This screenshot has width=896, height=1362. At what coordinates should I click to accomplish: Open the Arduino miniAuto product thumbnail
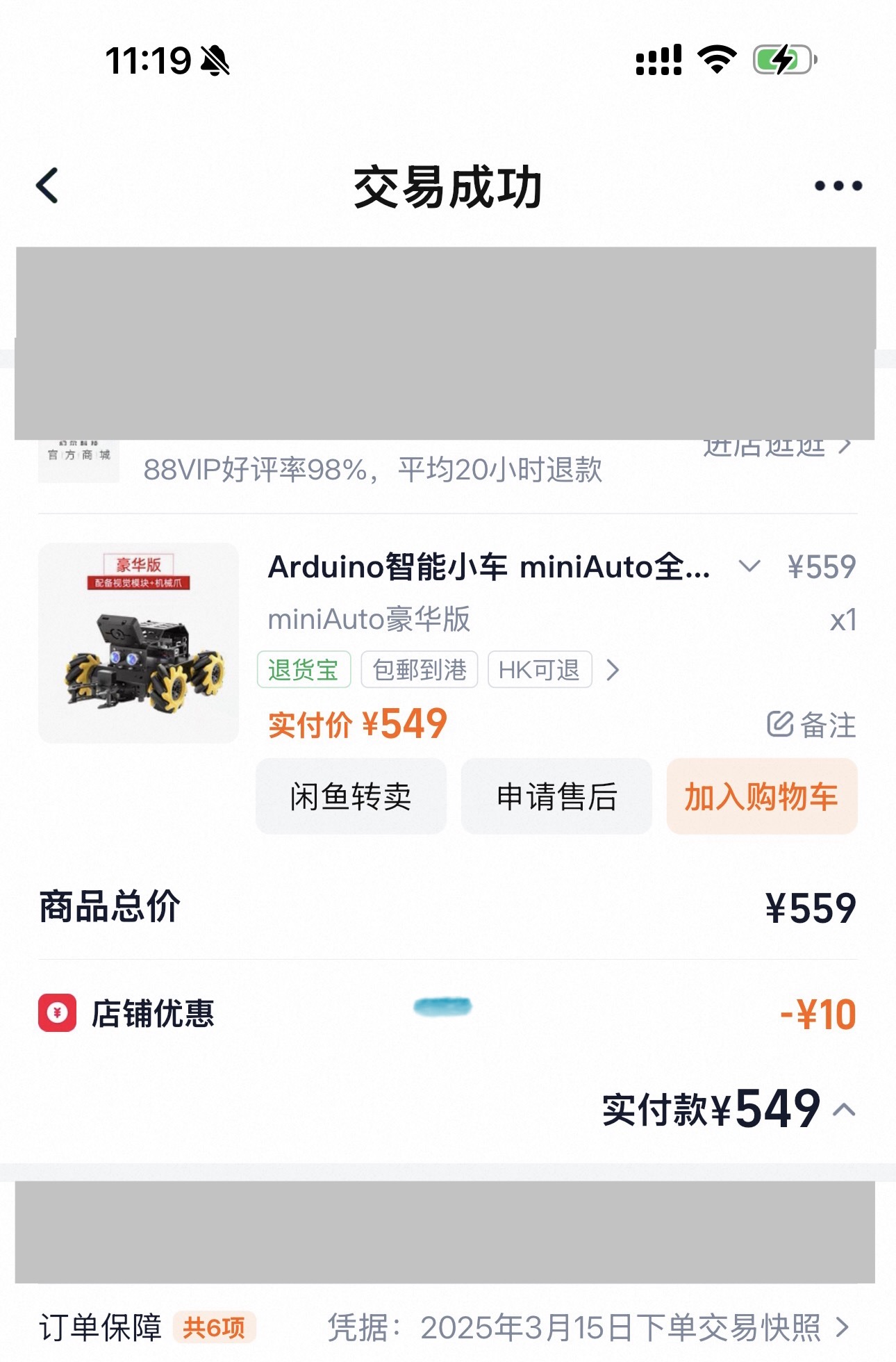139,643
